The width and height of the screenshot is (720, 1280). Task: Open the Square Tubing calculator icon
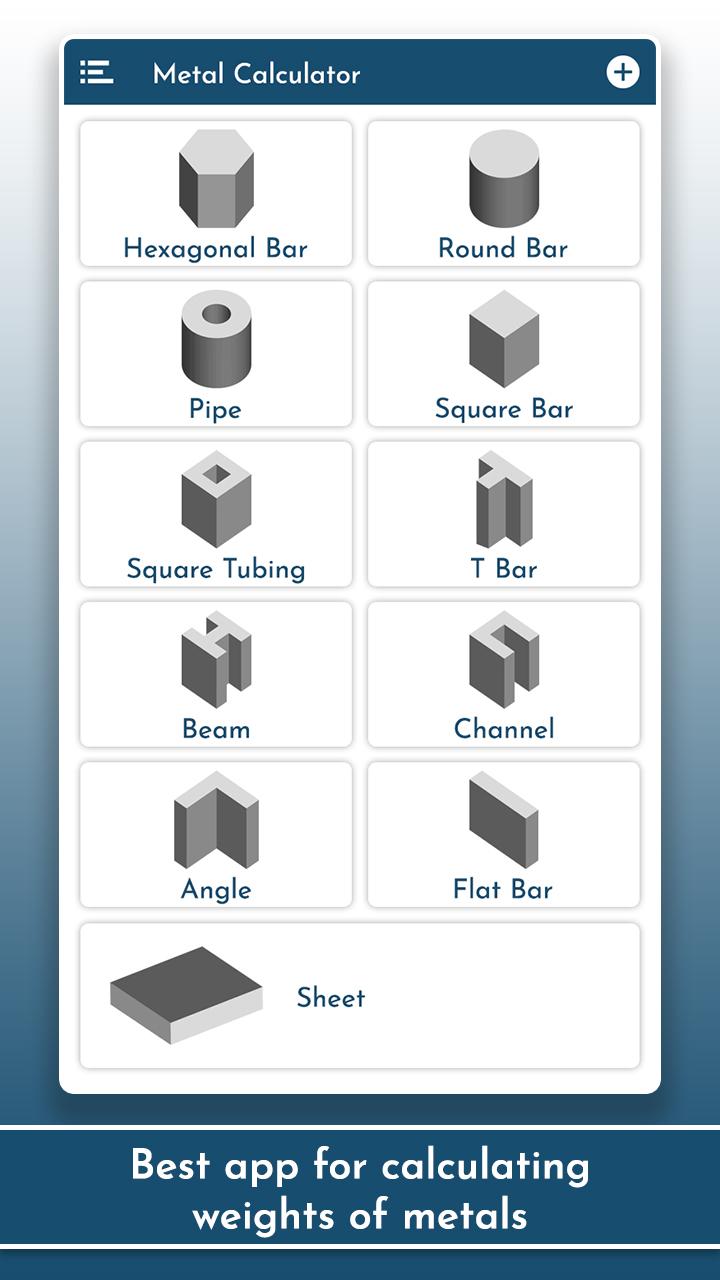[x=216, y=500]
